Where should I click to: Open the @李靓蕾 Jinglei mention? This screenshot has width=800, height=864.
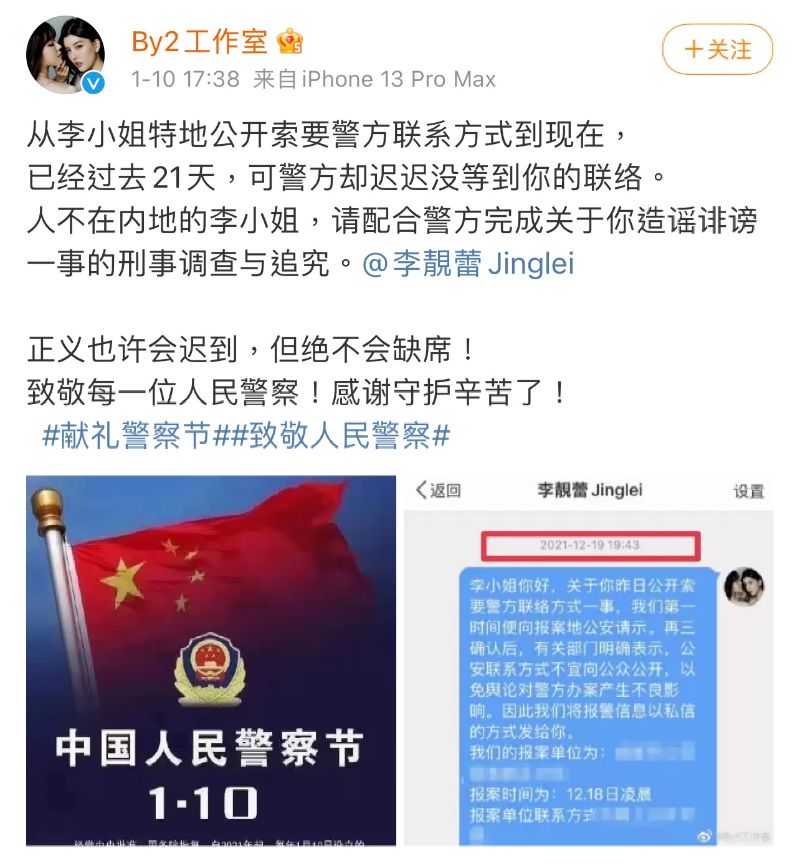point(467,266)
